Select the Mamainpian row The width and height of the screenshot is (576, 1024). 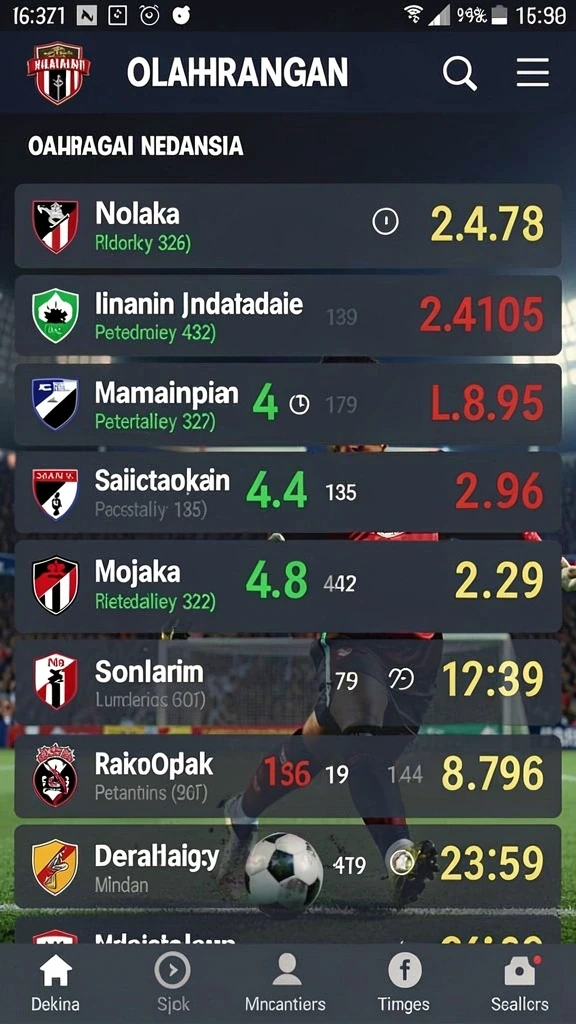click(x=287, y=404)
